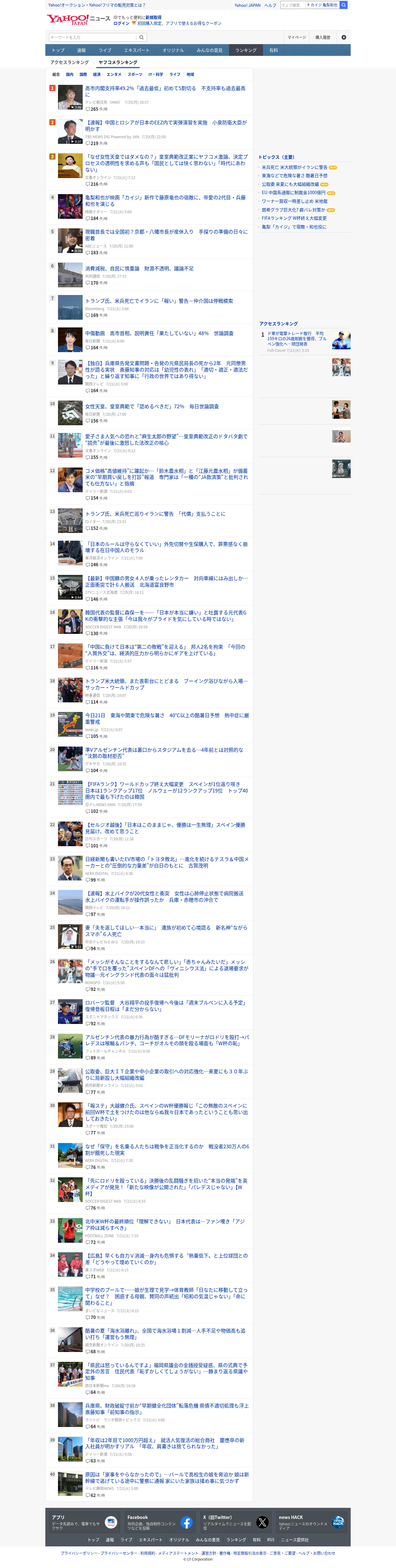Open the Facebook footer card
Screen dimensions: 396x1568
160,1522
